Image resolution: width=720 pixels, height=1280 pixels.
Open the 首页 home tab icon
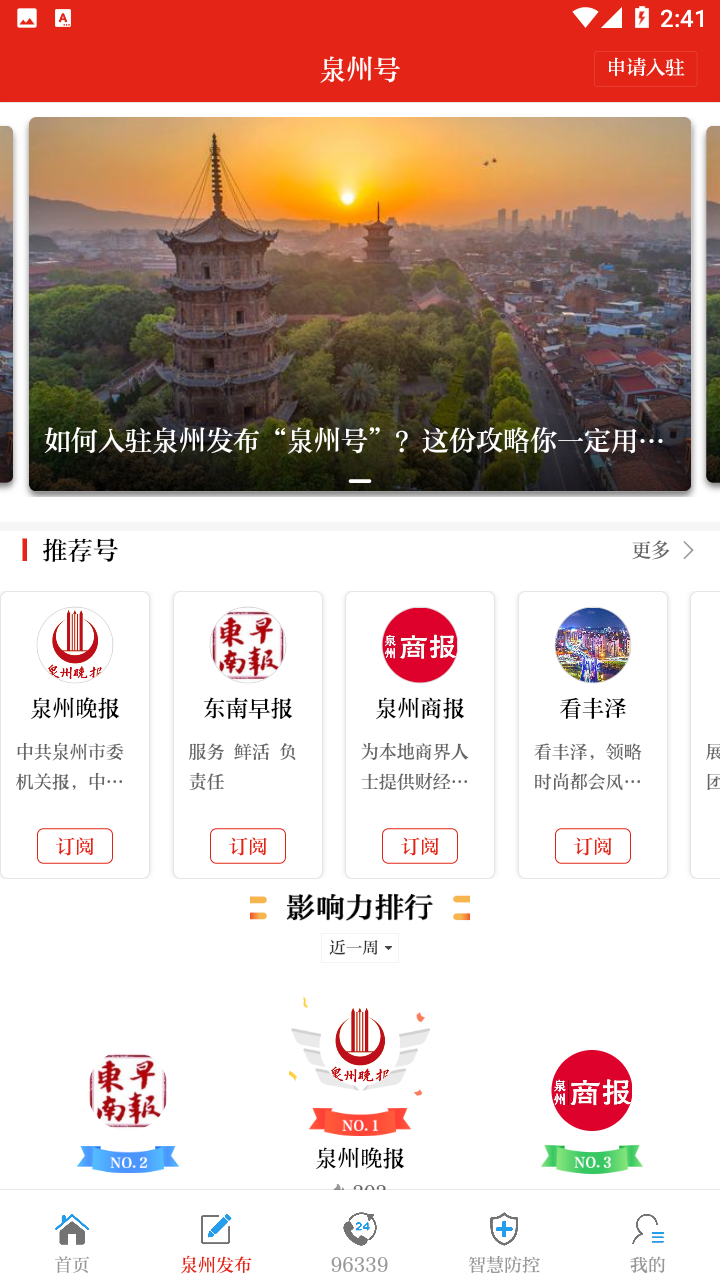coord(71,1228)
